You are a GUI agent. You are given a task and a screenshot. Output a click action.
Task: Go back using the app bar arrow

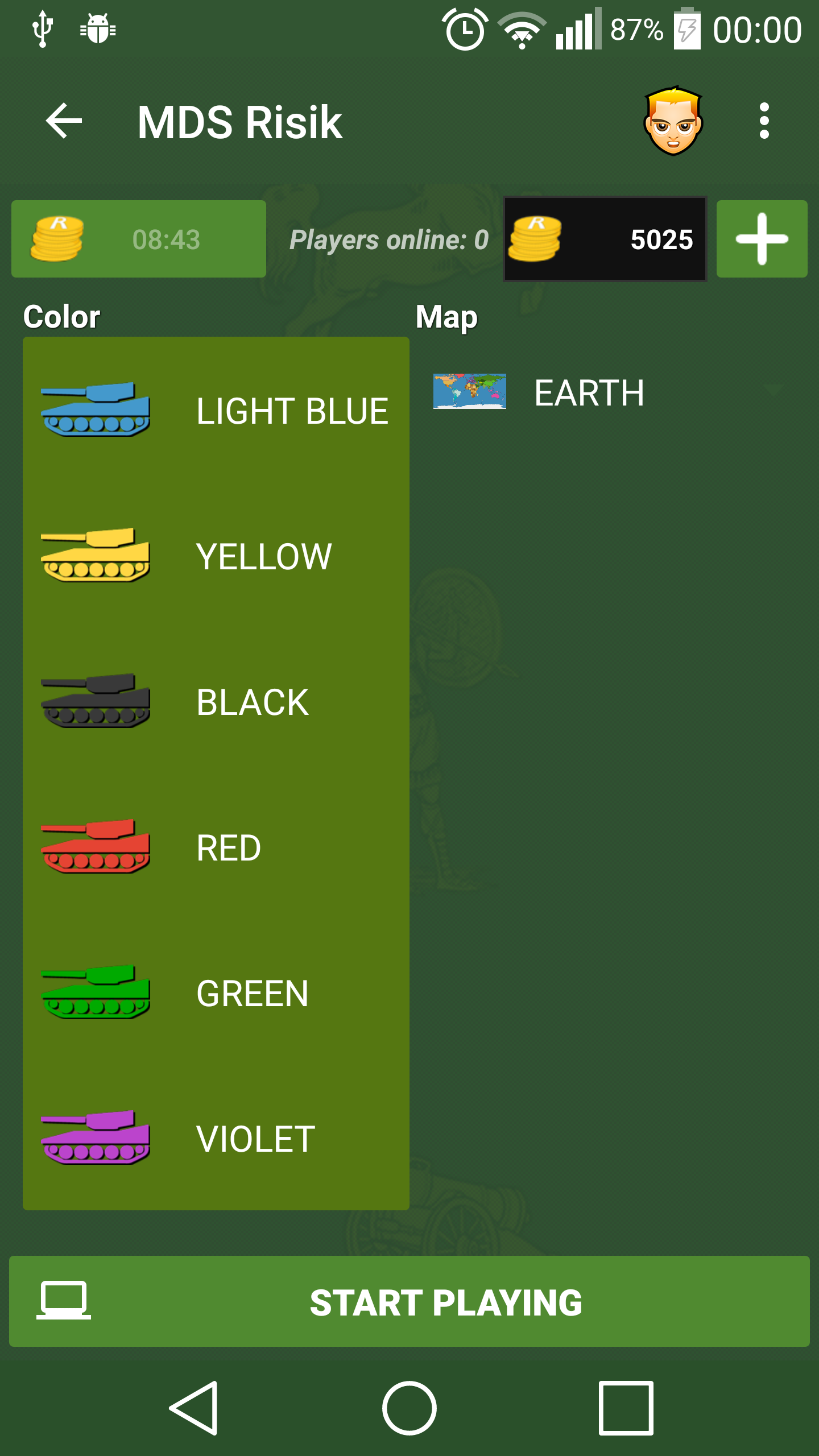point(64,121)
